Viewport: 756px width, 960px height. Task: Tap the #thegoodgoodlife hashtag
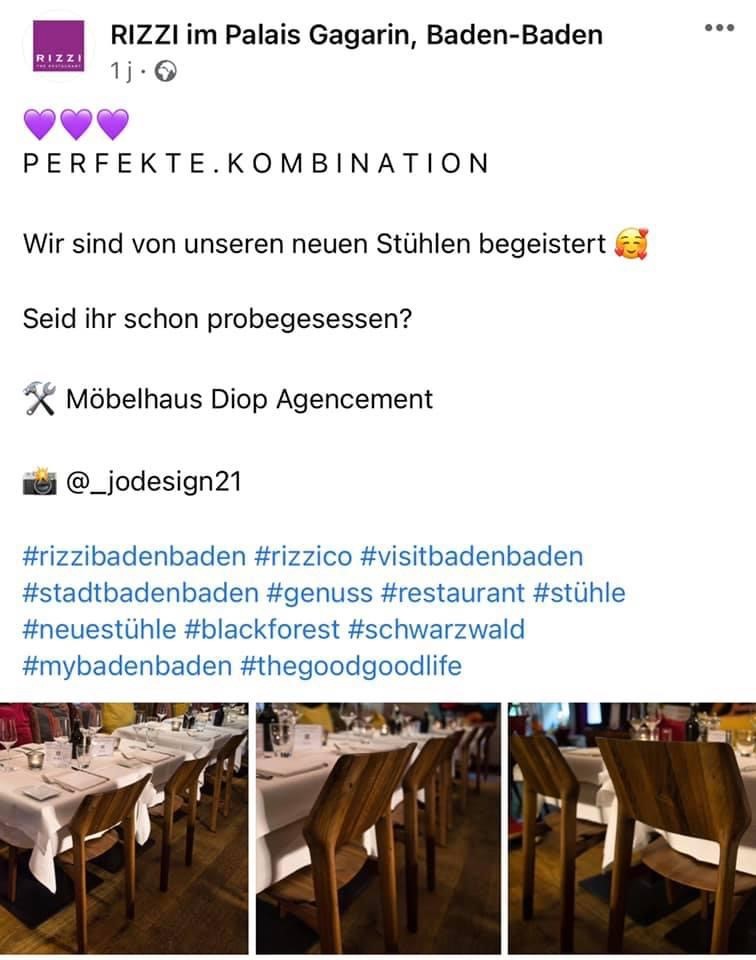(x=352, y=666)
